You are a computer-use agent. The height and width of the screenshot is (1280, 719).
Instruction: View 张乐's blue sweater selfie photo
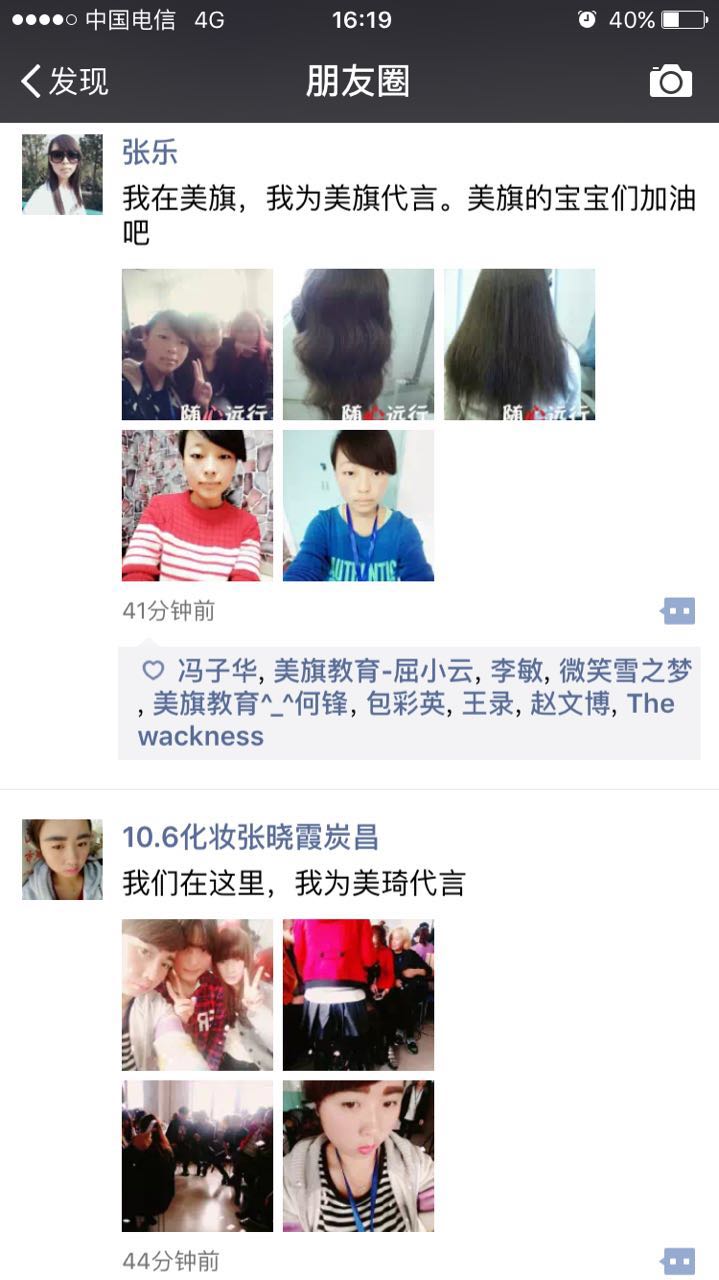[358, 505]
